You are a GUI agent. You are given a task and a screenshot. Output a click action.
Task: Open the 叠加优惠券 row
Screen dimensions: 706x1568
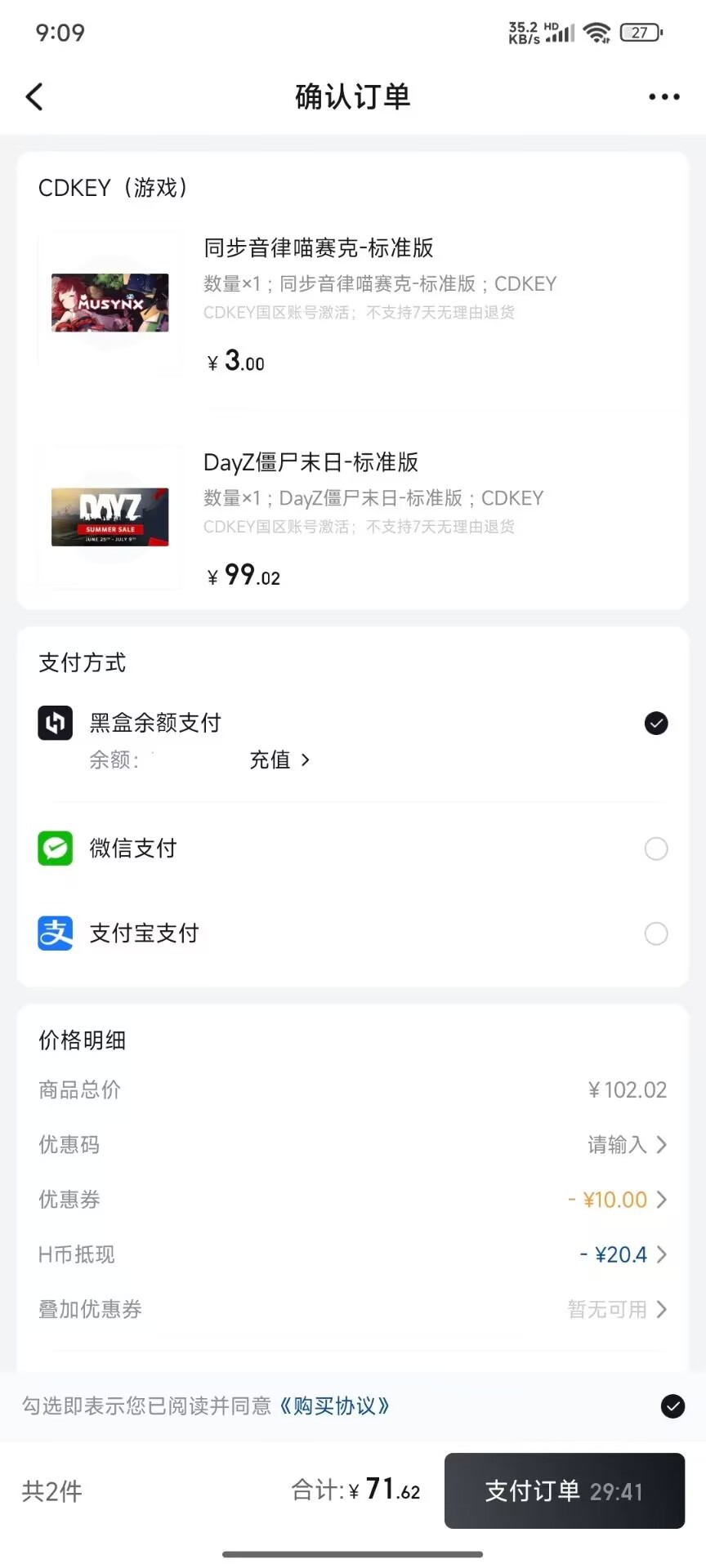click(617, 1310)
